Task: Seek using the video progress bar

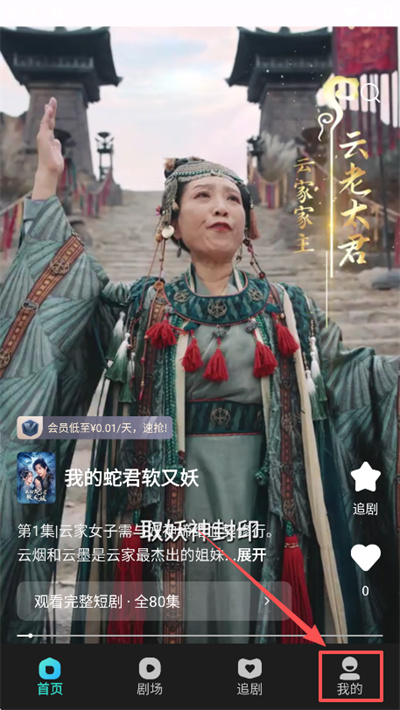Action: tap(200, 636)
